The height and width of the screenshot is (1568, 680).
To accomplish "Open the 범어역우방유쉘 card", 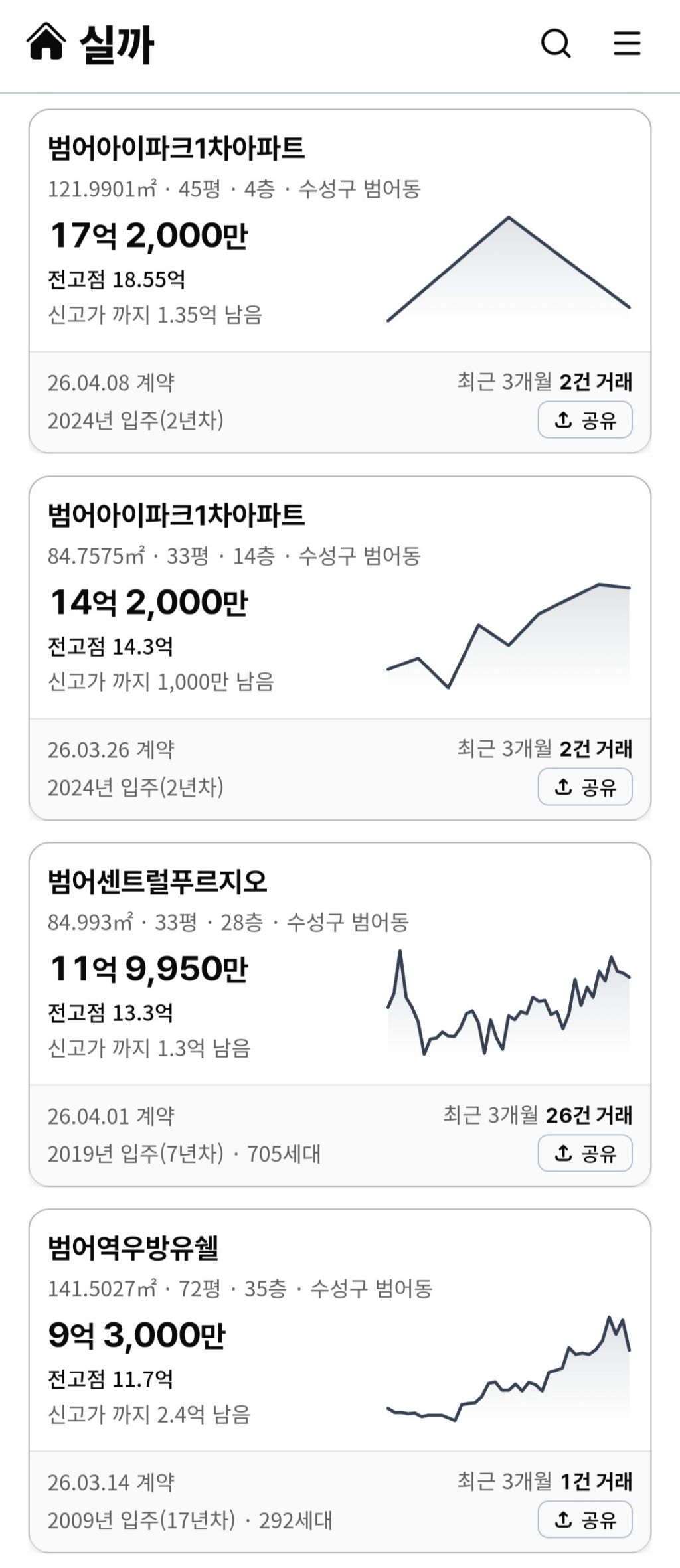I will 340,1381.
